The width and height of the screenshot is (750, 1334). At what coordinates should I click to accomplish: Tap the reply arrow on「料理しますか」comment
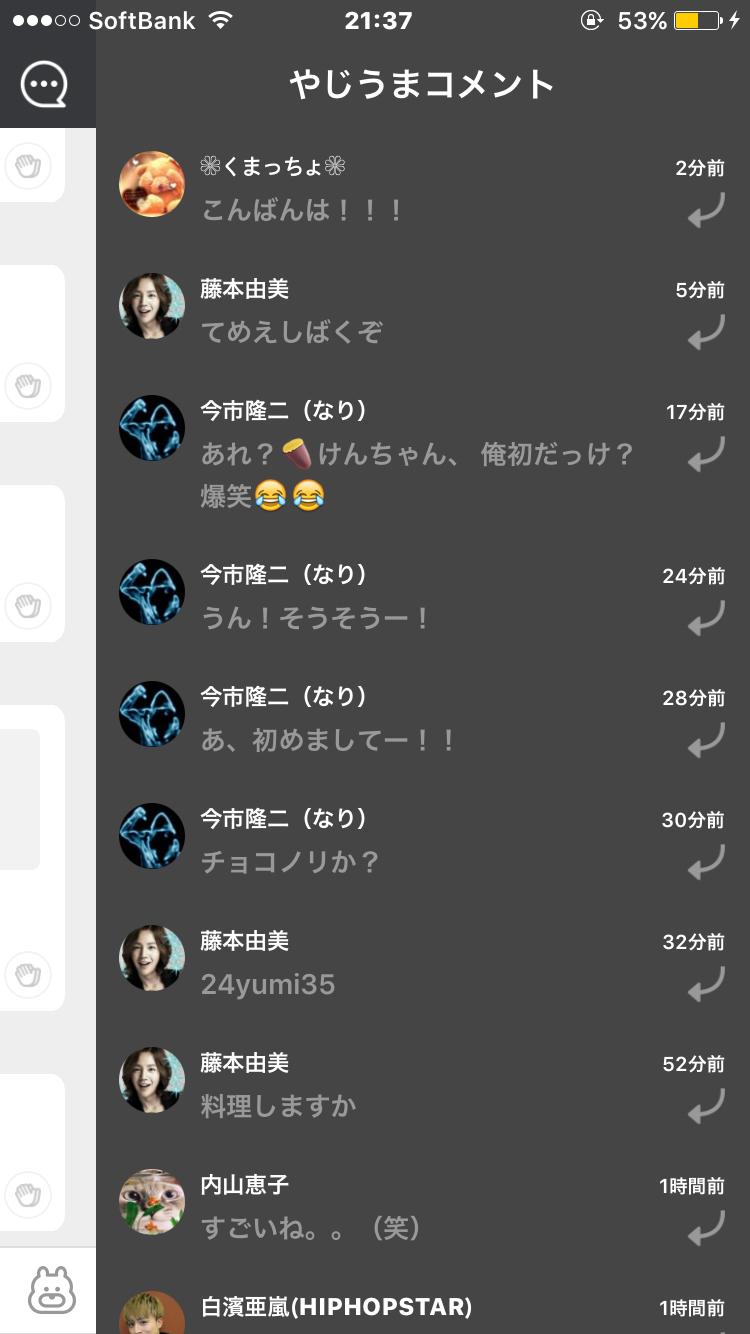pyautogui.click(x=708, y=1106)
